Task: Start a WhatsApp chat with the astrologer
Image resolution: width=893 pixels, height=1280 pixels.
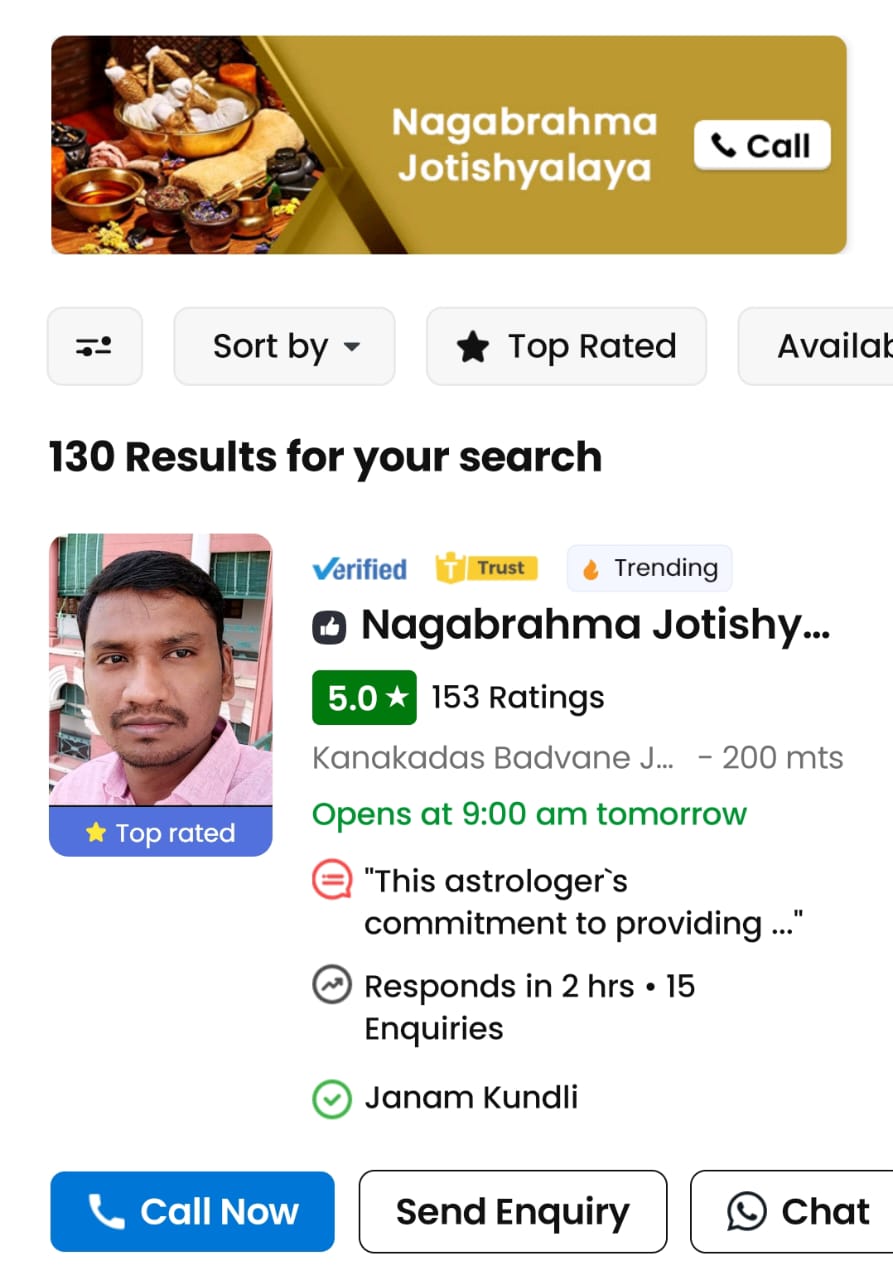Action: 796,1212
